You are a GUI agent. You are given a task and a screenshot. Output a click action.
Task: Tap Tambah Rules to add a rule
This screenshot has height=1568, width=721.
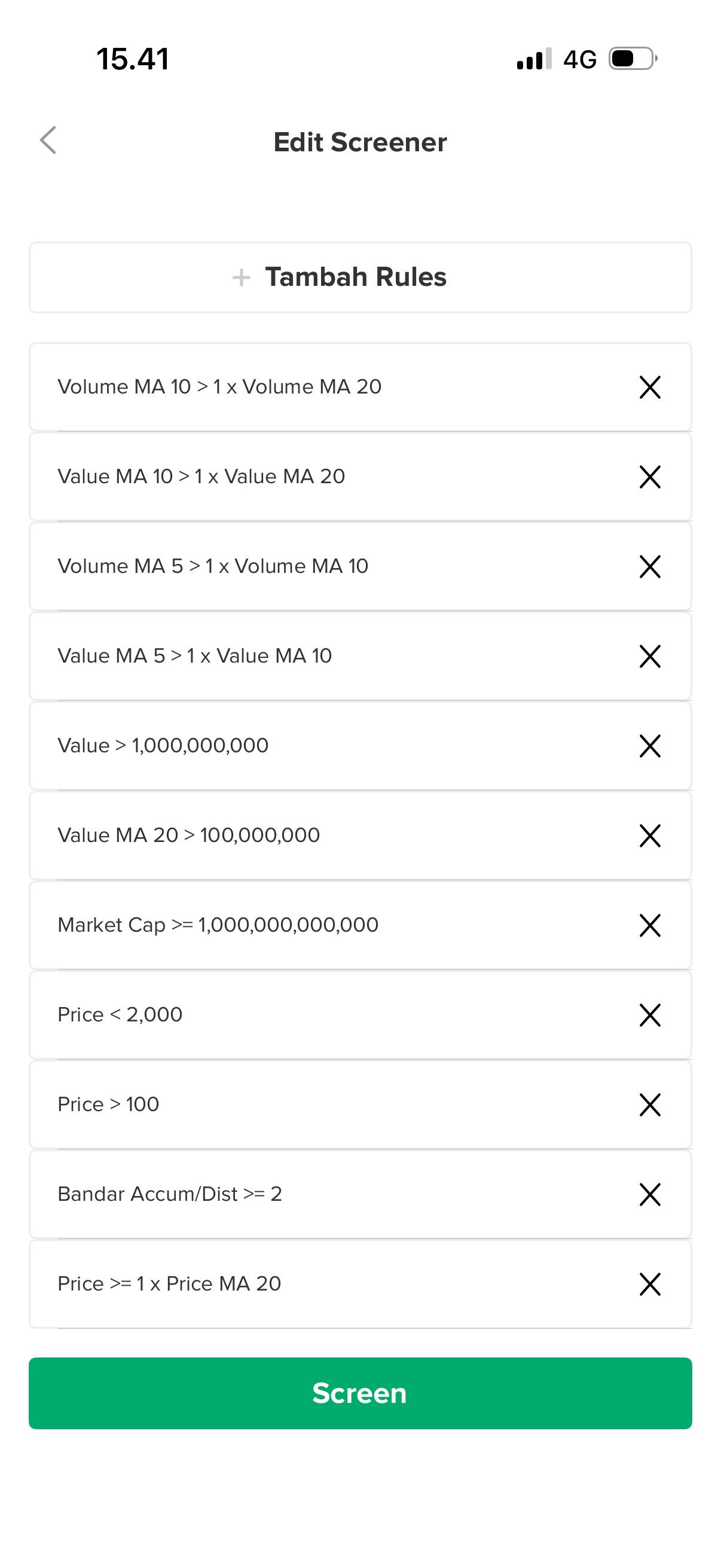click(360, 277)
